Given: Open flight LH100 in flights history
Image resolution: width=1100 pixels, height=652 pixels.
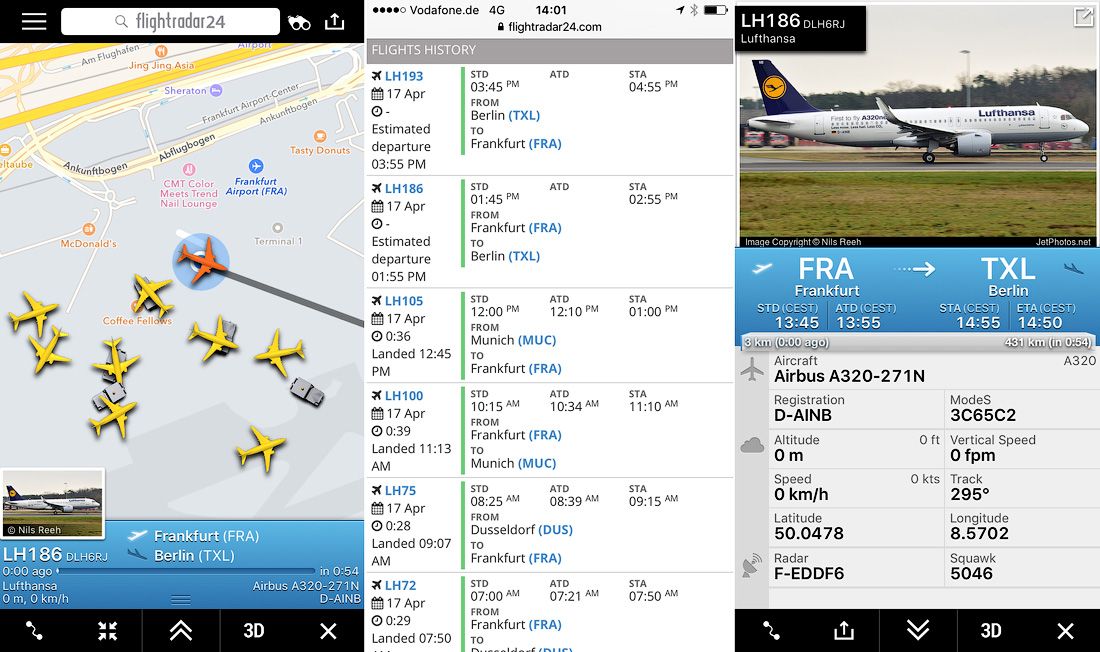Looking at the screenshot, I should point(404,396).
